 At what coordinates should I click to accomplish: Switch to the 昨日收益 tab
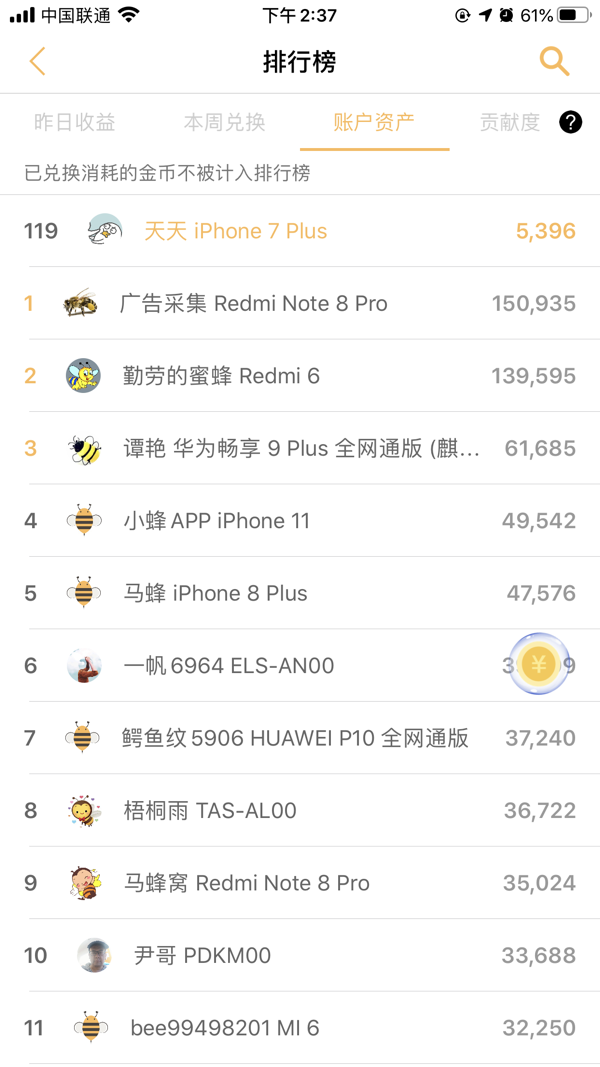(x=75, y=122)
